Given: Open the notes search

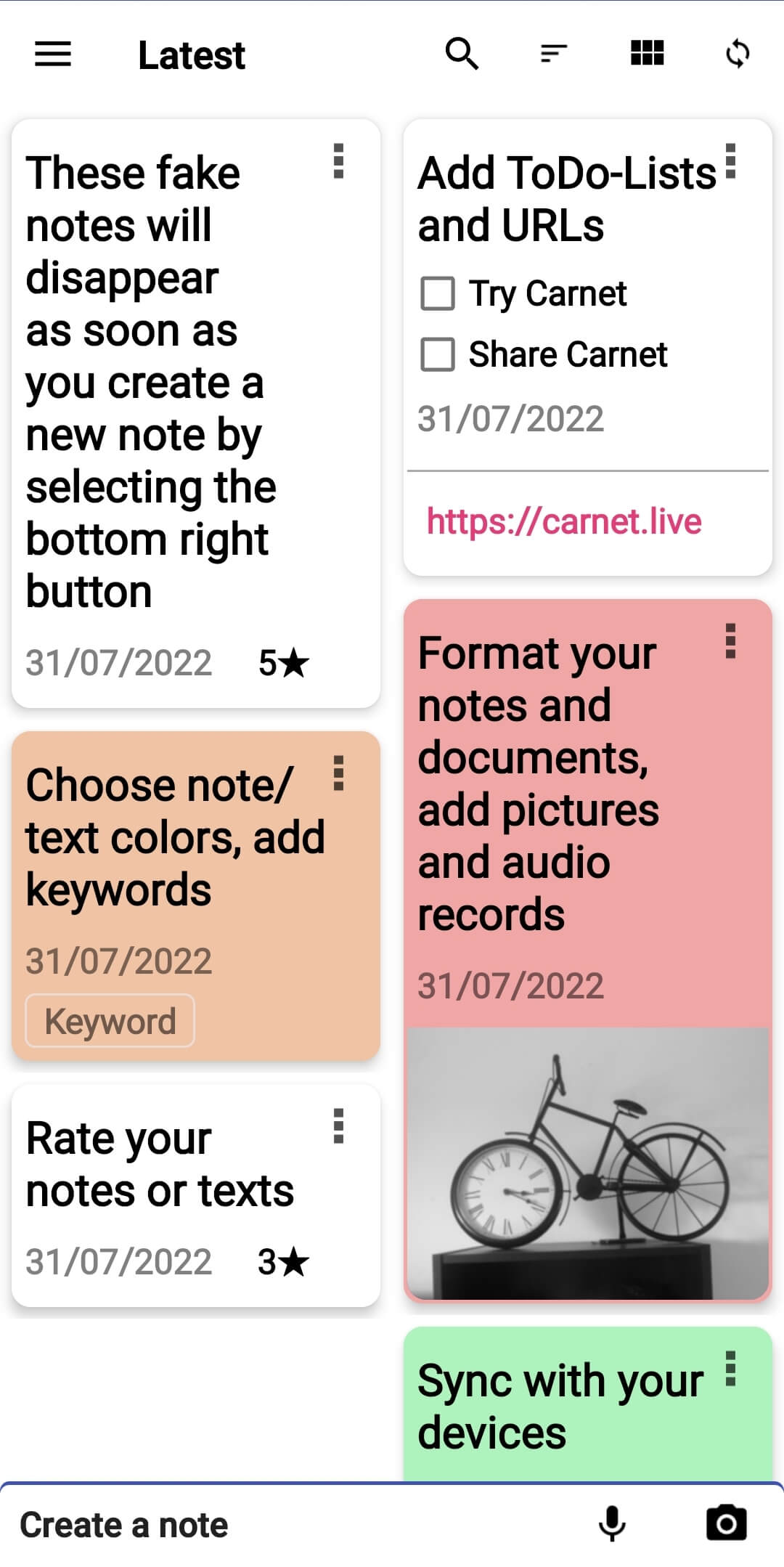Looking at the screenshot, I should 462,54.
